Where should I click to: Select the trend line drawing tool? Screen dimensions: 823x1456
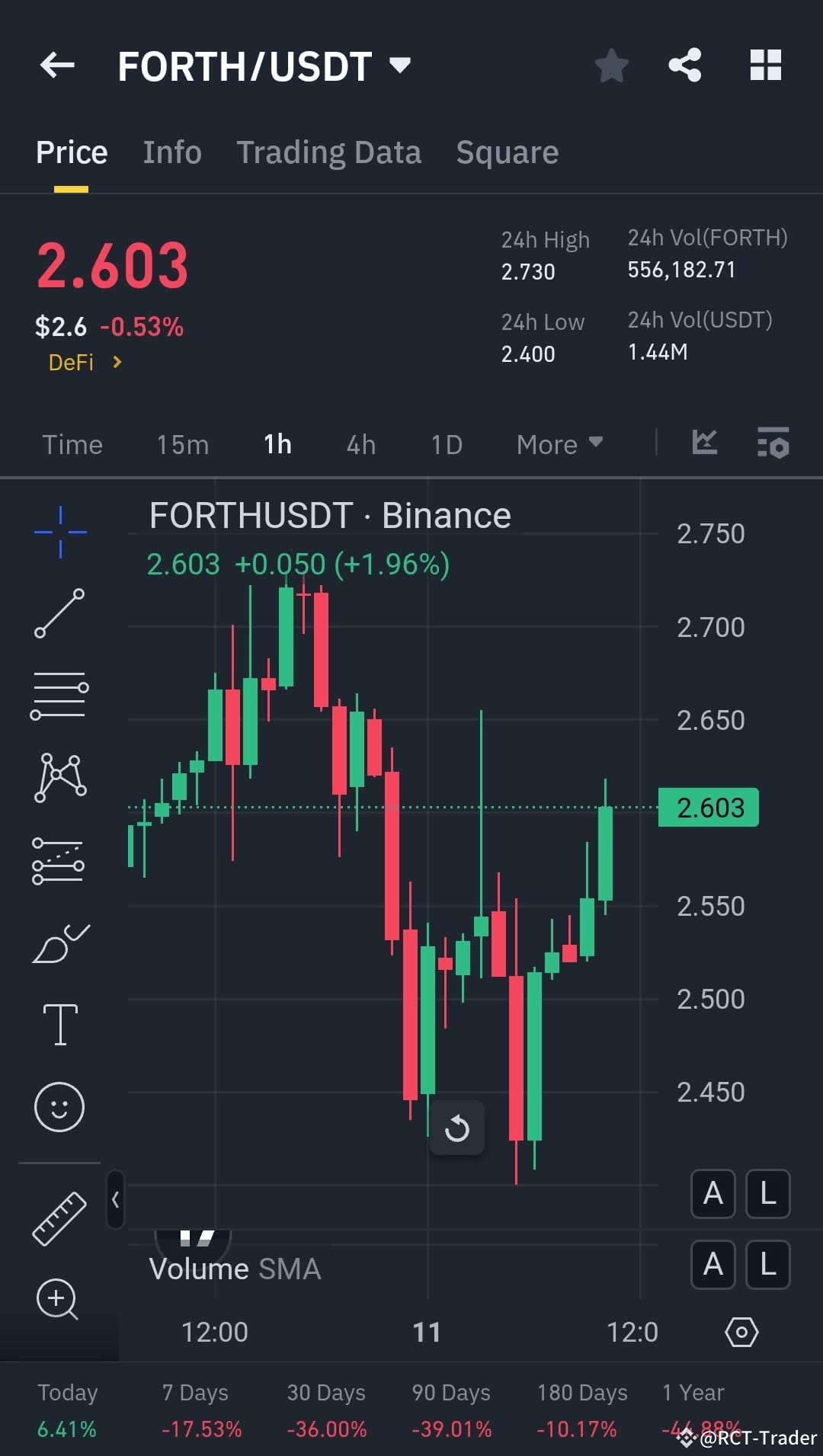coord(59,615)
